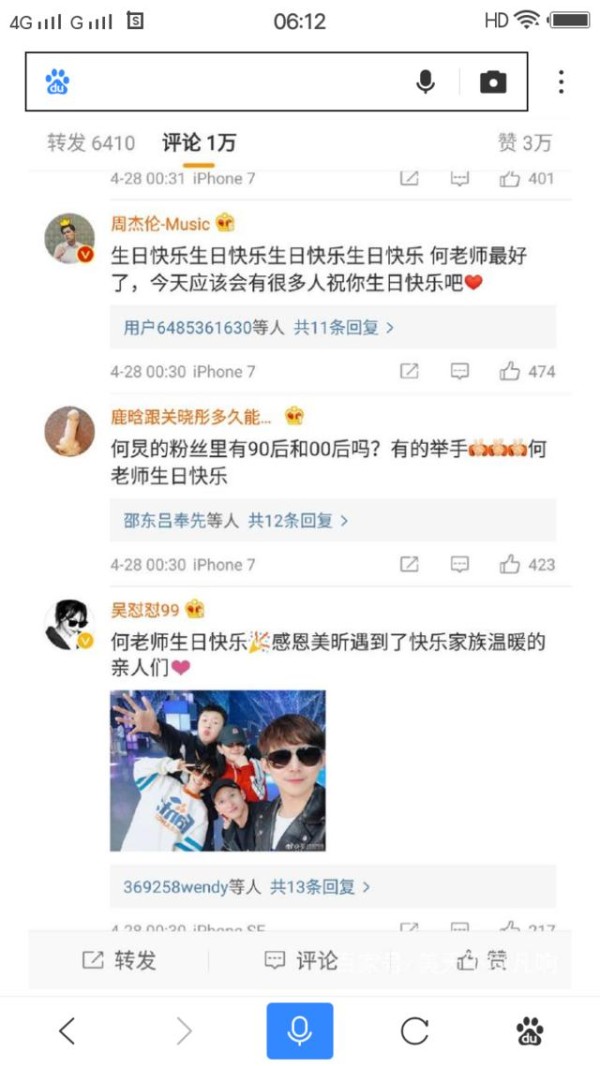Tap 转发 in the bottom action bar
The width and height of the screenshot is (600, 1066).
(119, 960)
